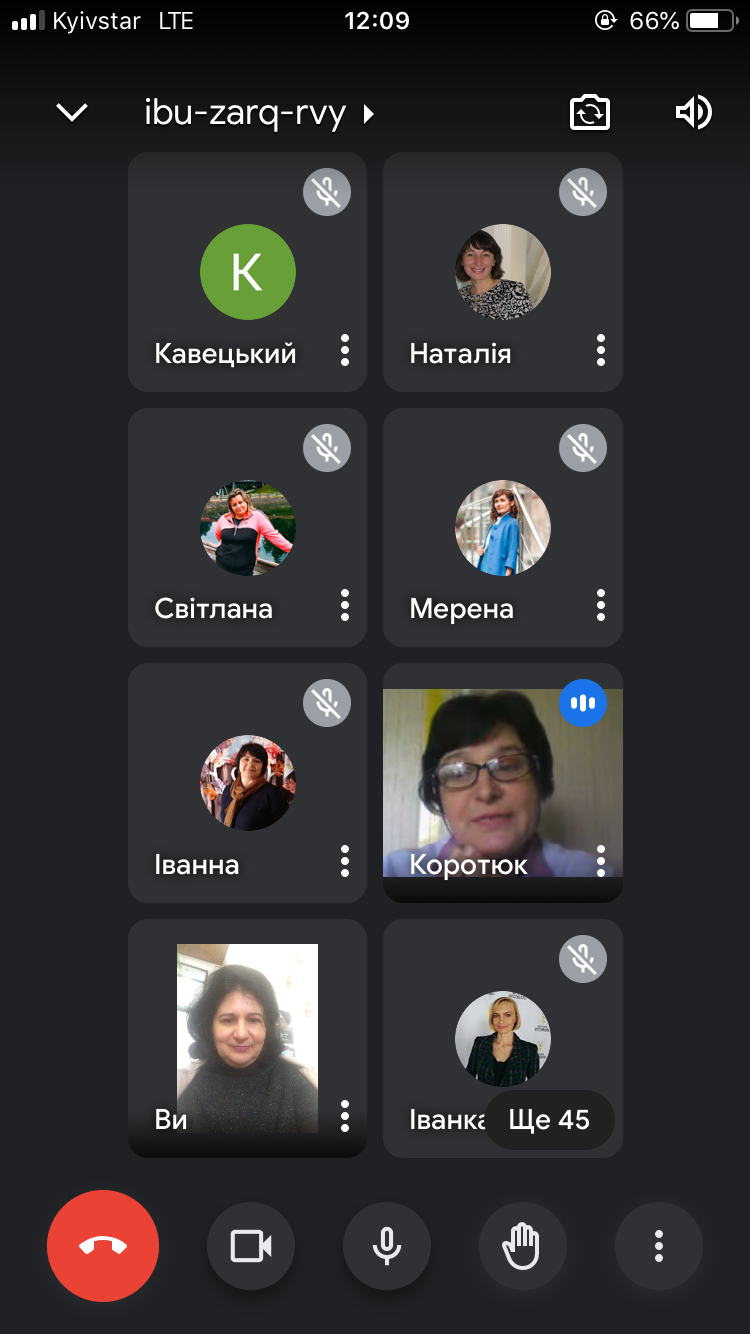Raise your hand
Viewport: 750px width, 1334px height.
click(x=523, y=1246)
